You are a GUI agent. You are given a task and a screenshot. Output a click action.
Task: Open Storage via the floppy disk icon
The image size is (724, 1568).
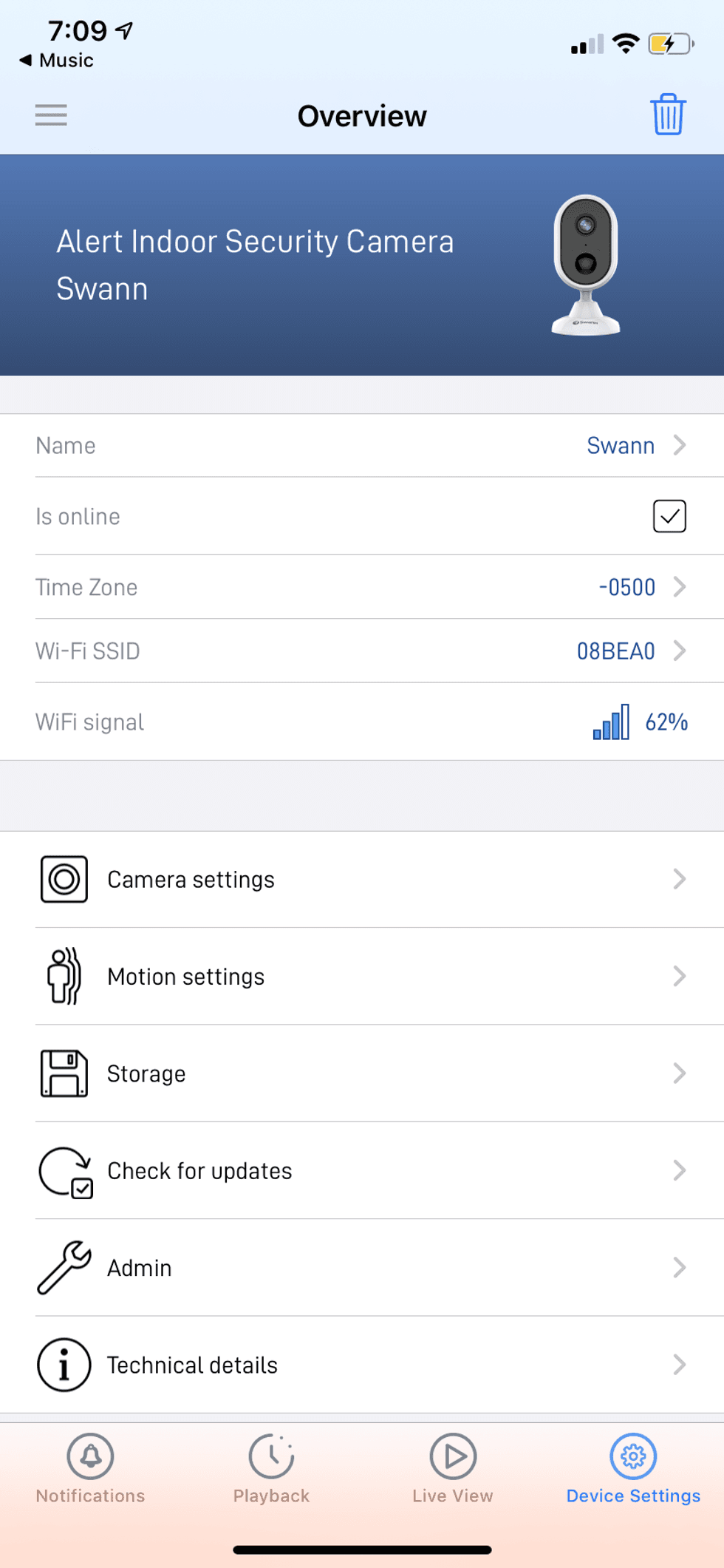(x=64, y=1073)
